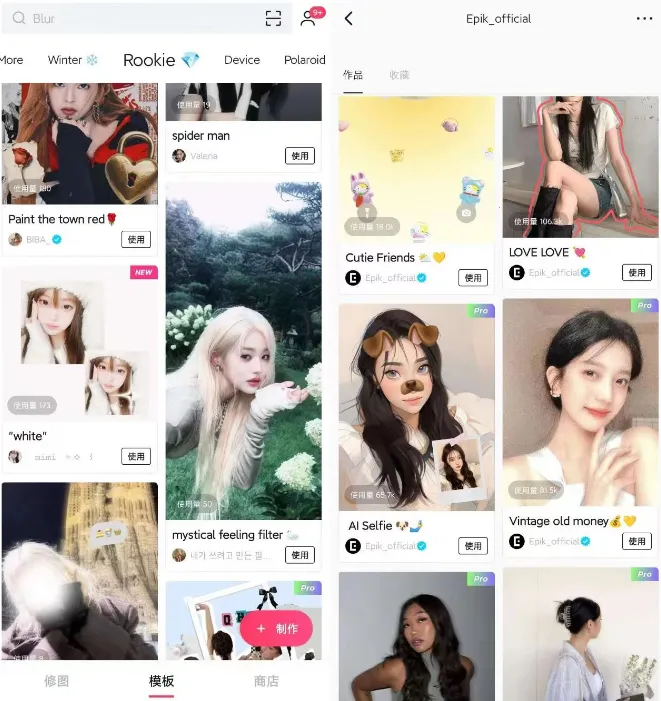The width and height of the screenshot is (661, 701).
Task: Go back from the Epik_official page
Action: pos(348,19)
